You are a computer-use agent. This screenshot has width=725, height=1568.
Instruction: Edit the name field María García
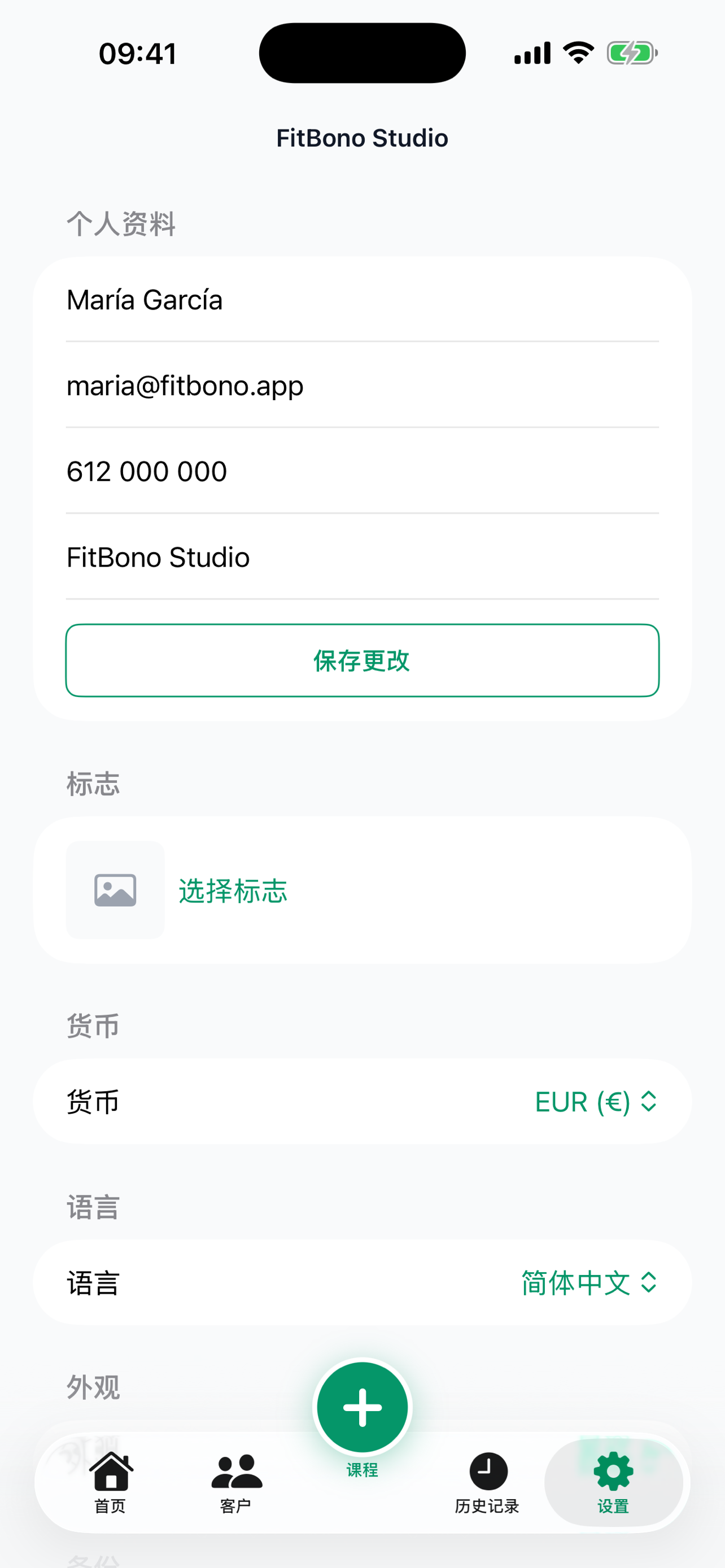point(361,300)
